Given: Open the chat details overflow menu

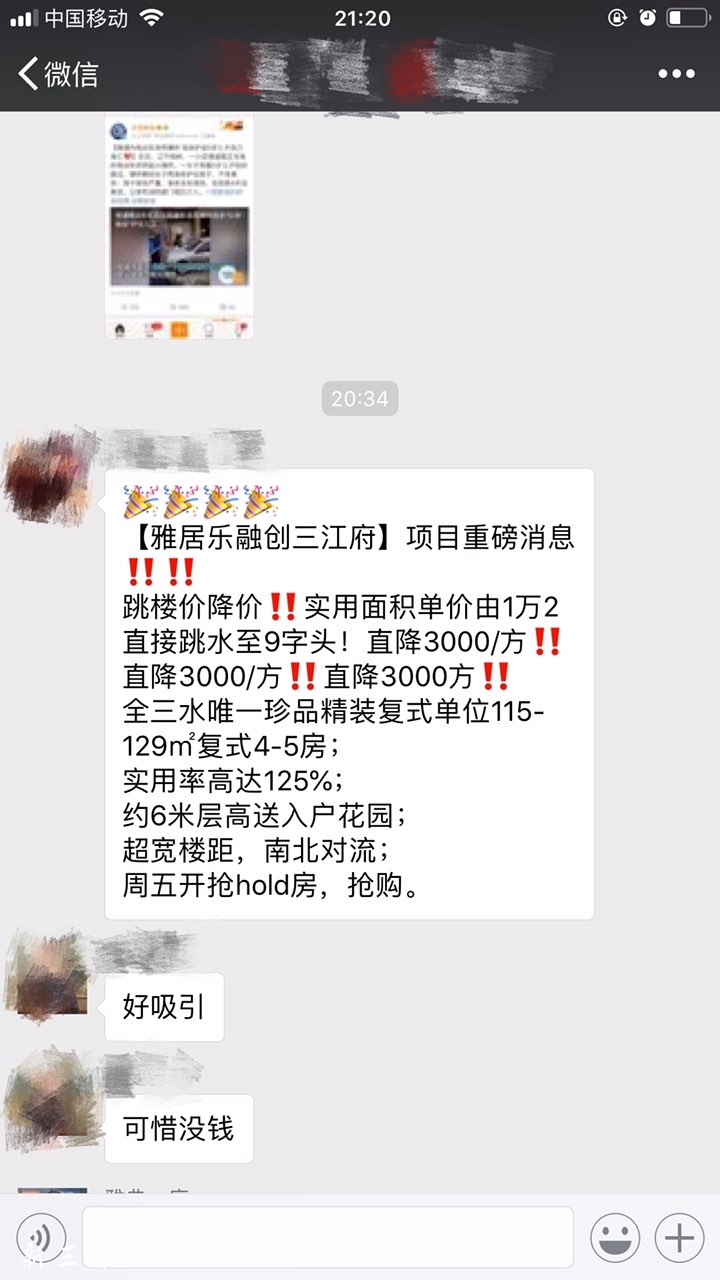Looking at the screenshot, I should pyautogui.click(x=676, y=74).
